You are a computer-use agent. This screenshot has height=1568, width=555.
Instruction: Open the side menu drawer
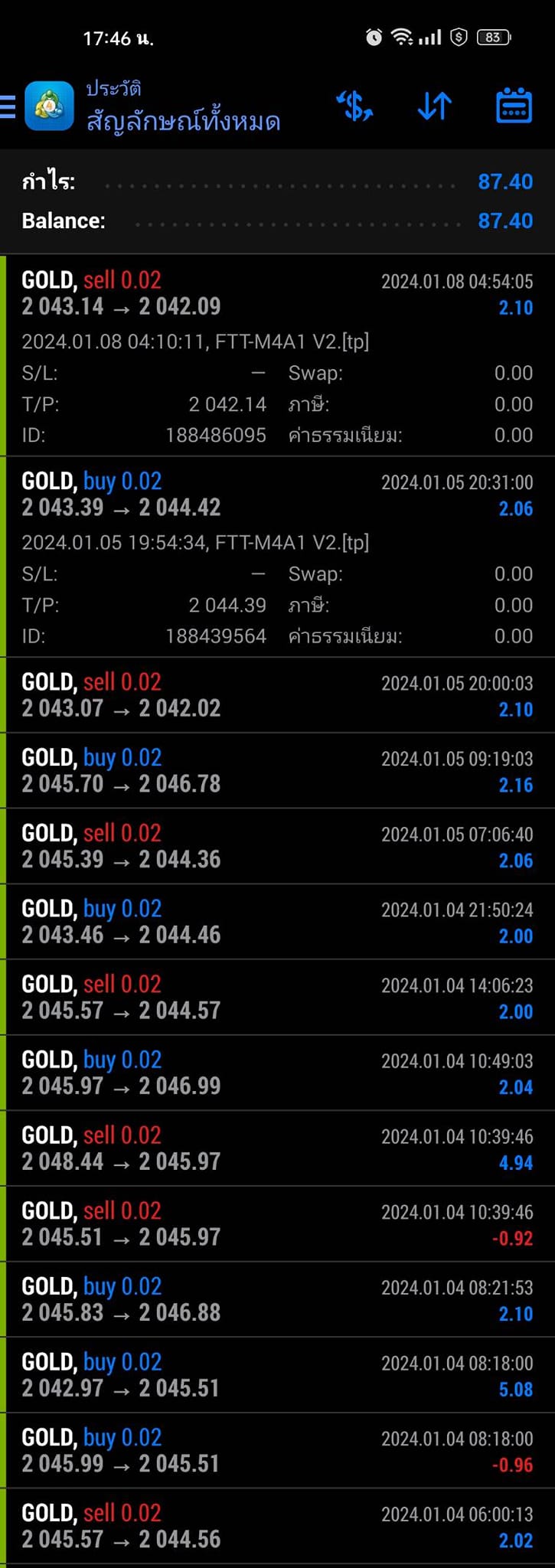[8, 106]
